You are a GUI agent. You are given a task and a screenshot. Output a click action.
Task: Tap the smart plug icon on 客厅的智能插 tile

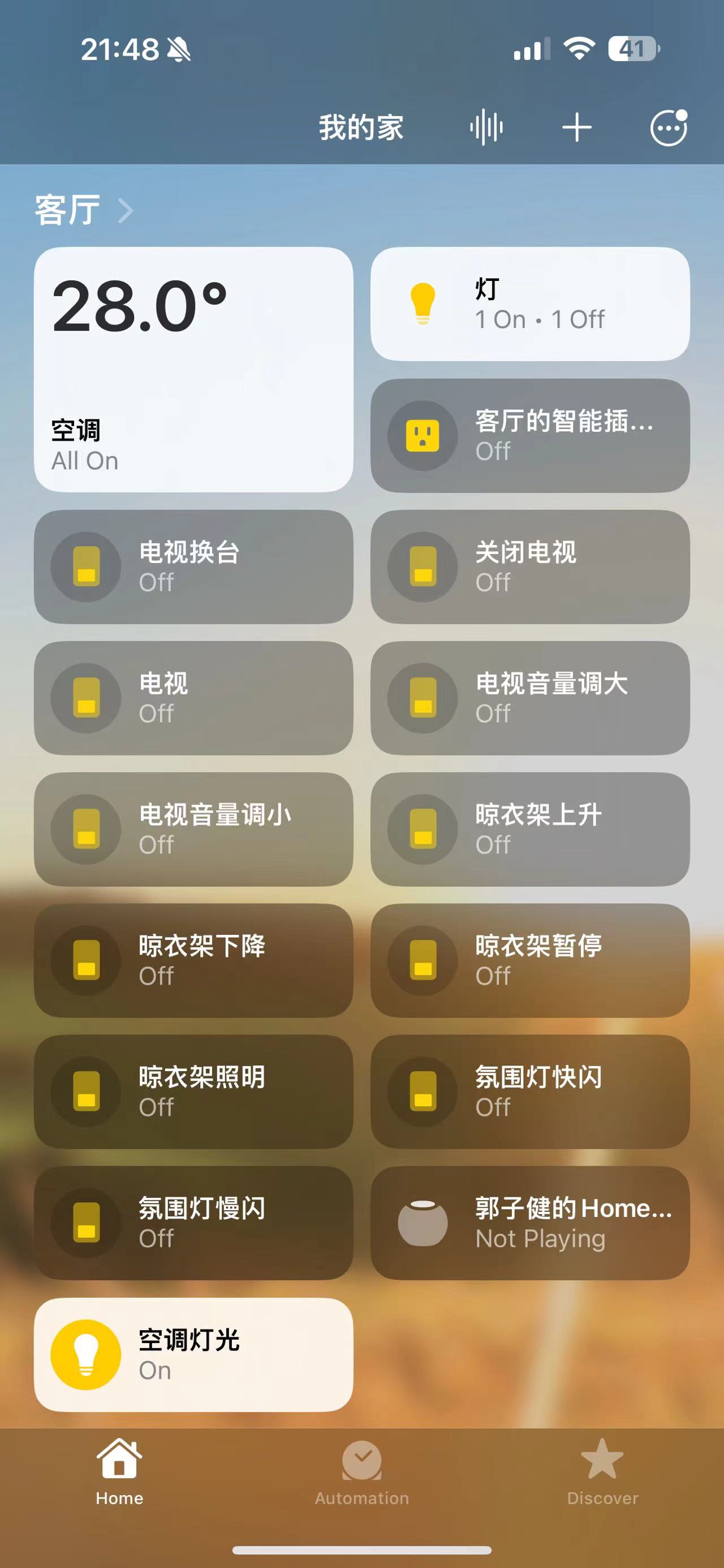(x=422, y=434)
